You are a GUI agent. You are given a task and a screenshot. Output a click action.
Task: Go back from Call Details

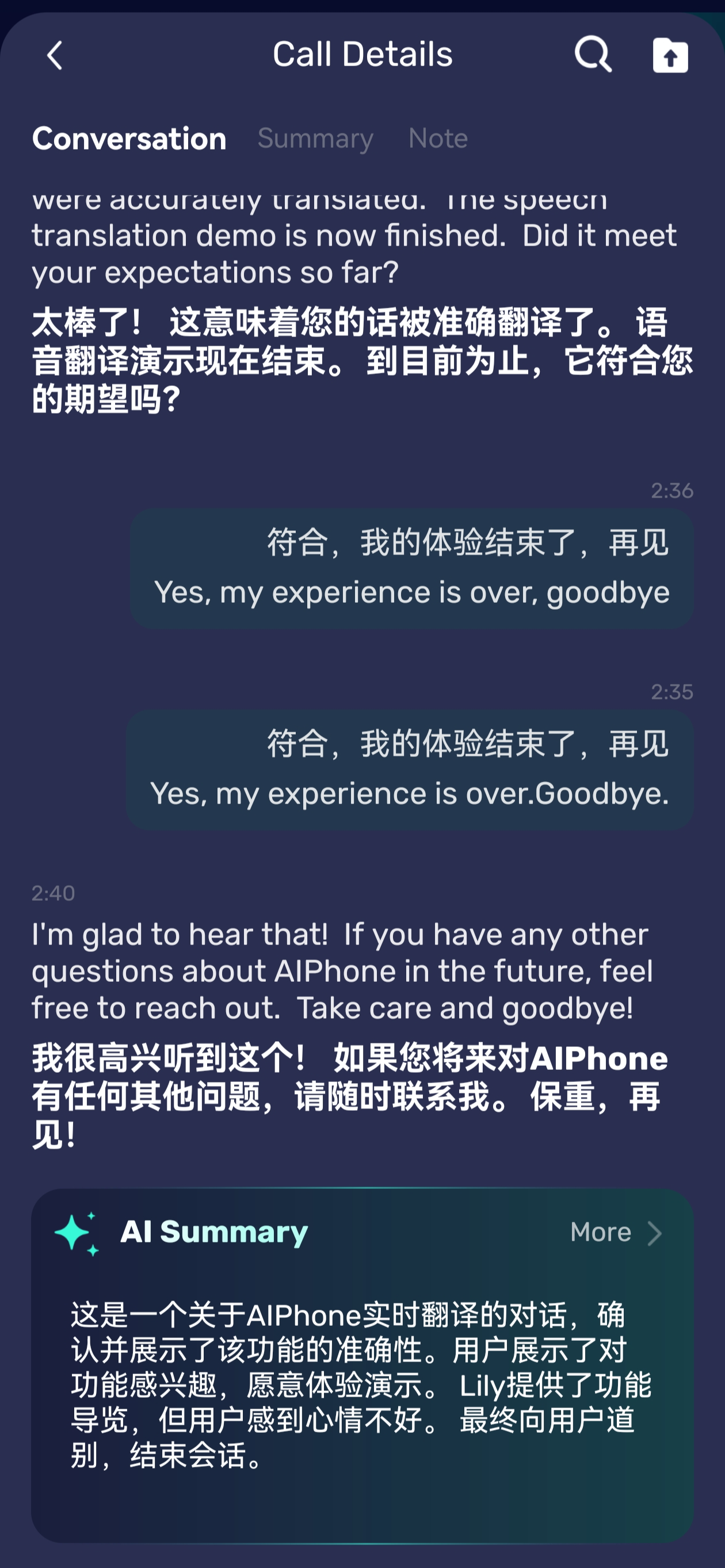pos(55,55)
